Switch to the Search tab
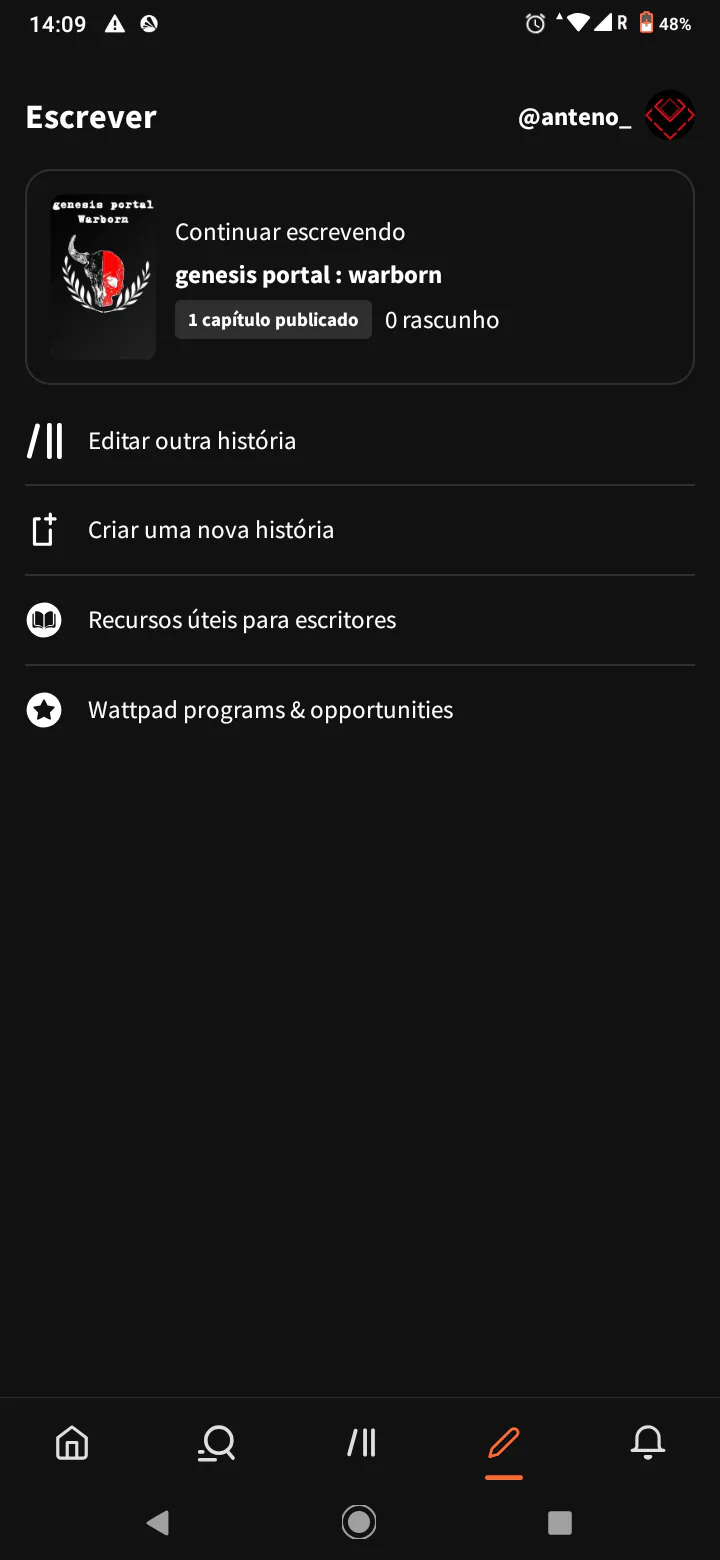The width and height of the screenshot is (720, 1560). [x=216, y=1443]
